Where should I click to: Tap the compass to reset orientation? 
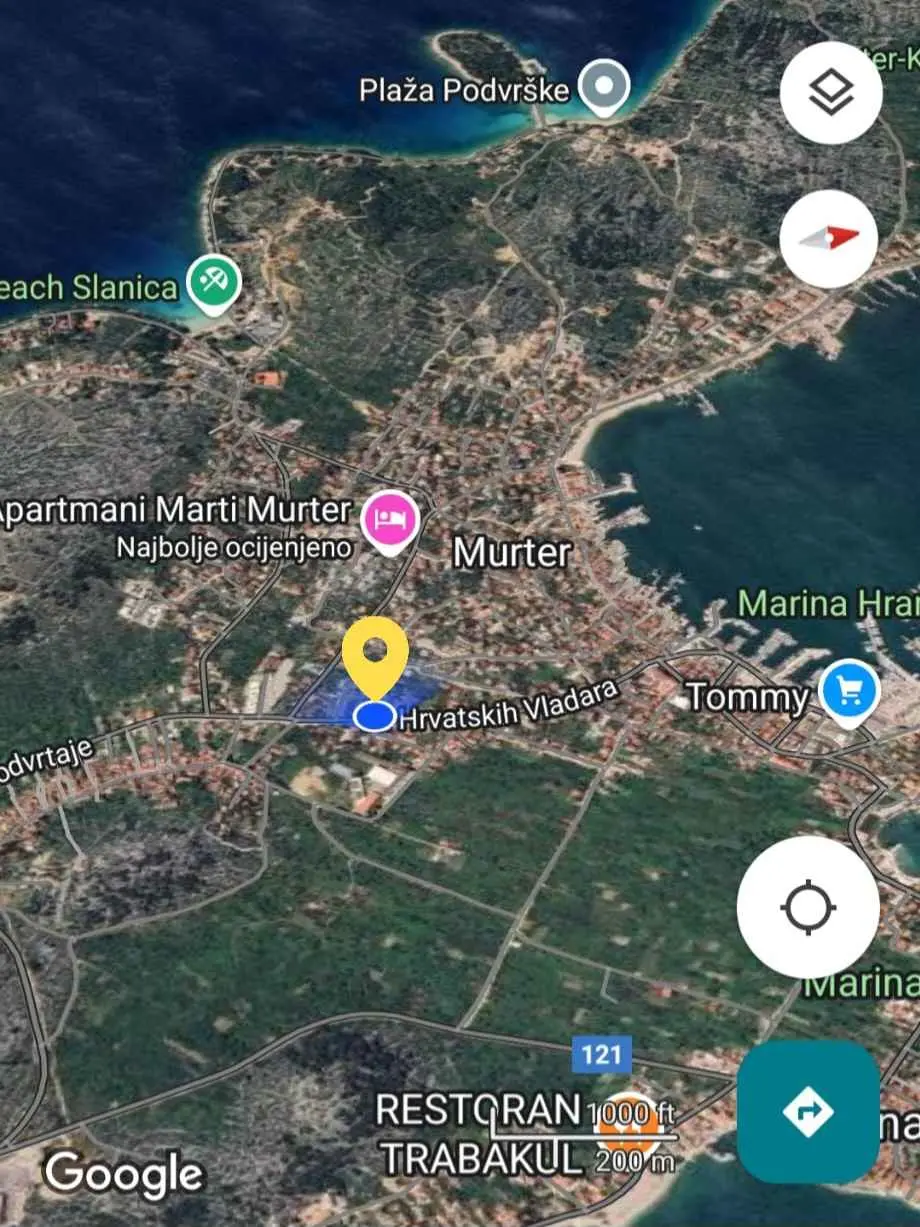pos(829,239)
